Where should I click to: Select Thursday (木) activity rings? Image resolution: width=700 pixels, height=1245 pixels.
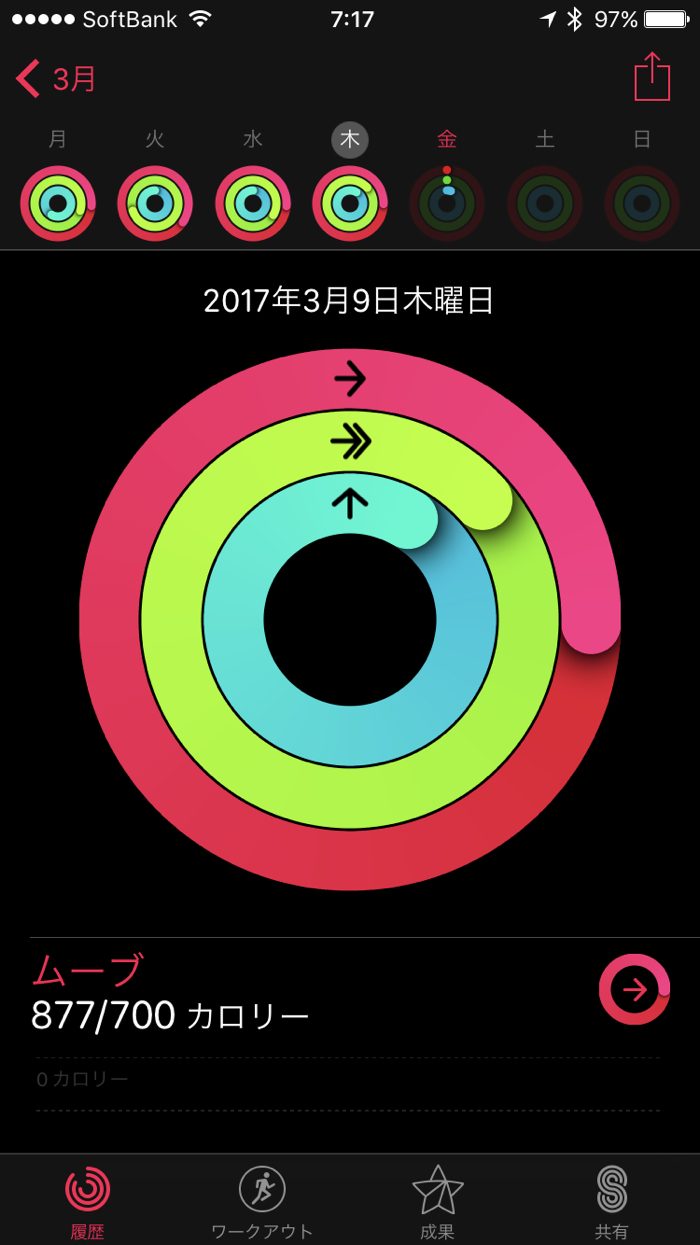click(350, 203)
